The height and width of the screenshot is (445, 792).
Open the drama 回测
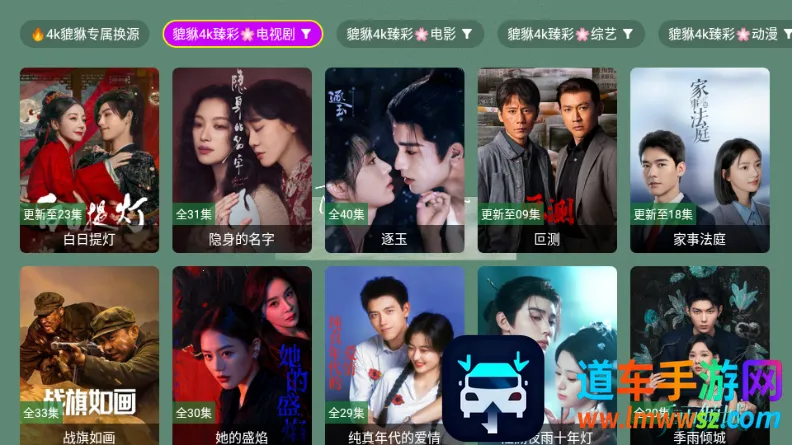pyautogui.click(x=547, y=160)
